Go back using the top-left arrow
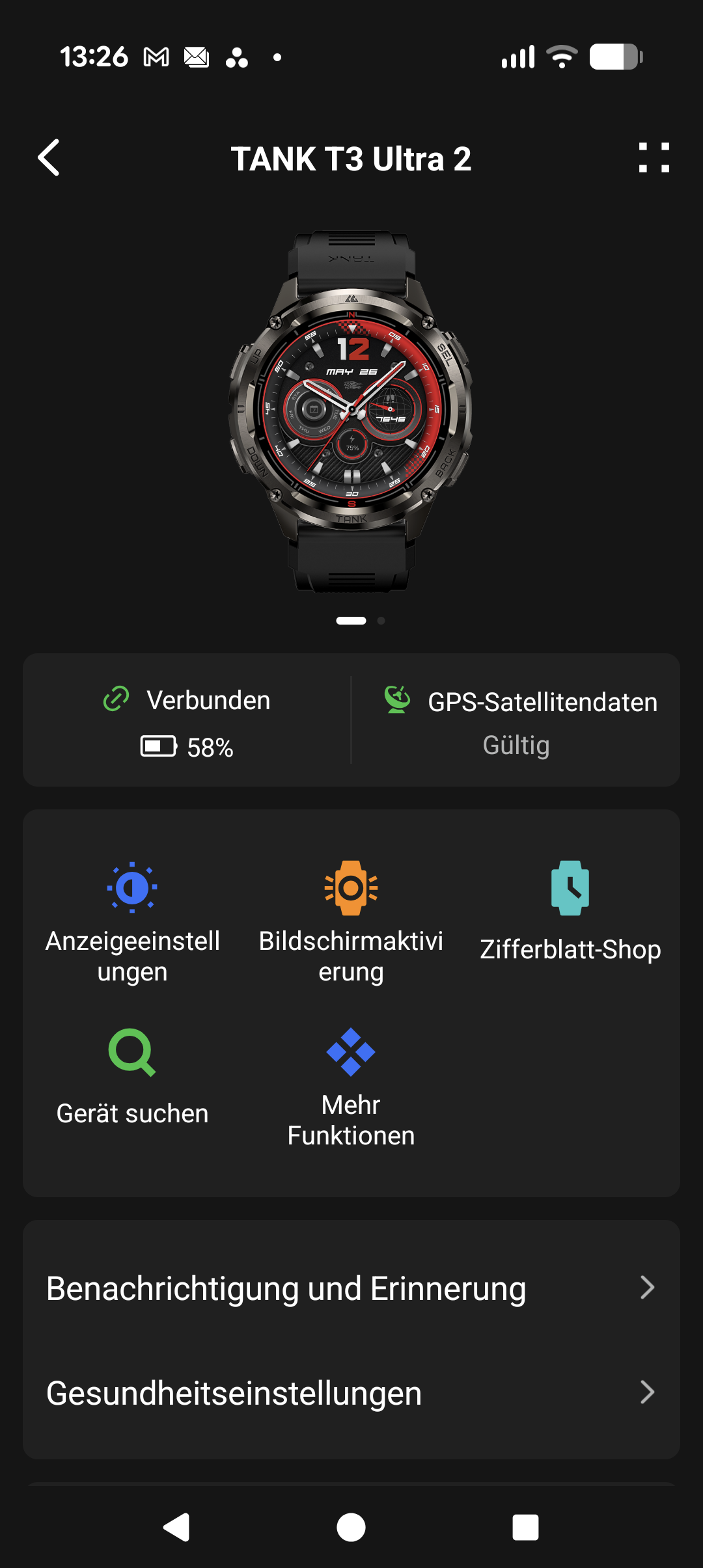This screenshot has width=703, height=1568. click(x=49, y=157)
